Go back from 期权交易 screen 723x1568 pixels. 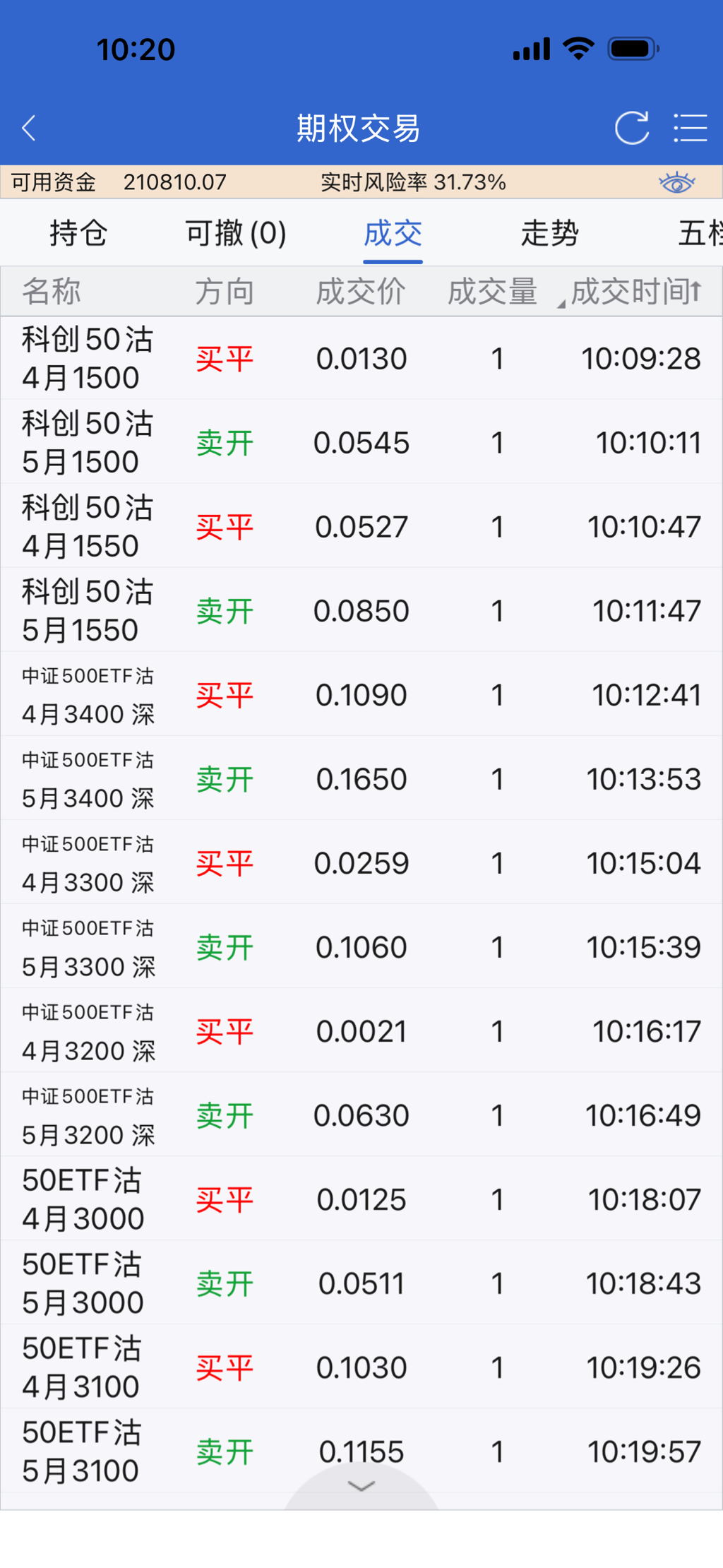coord(30,129)
